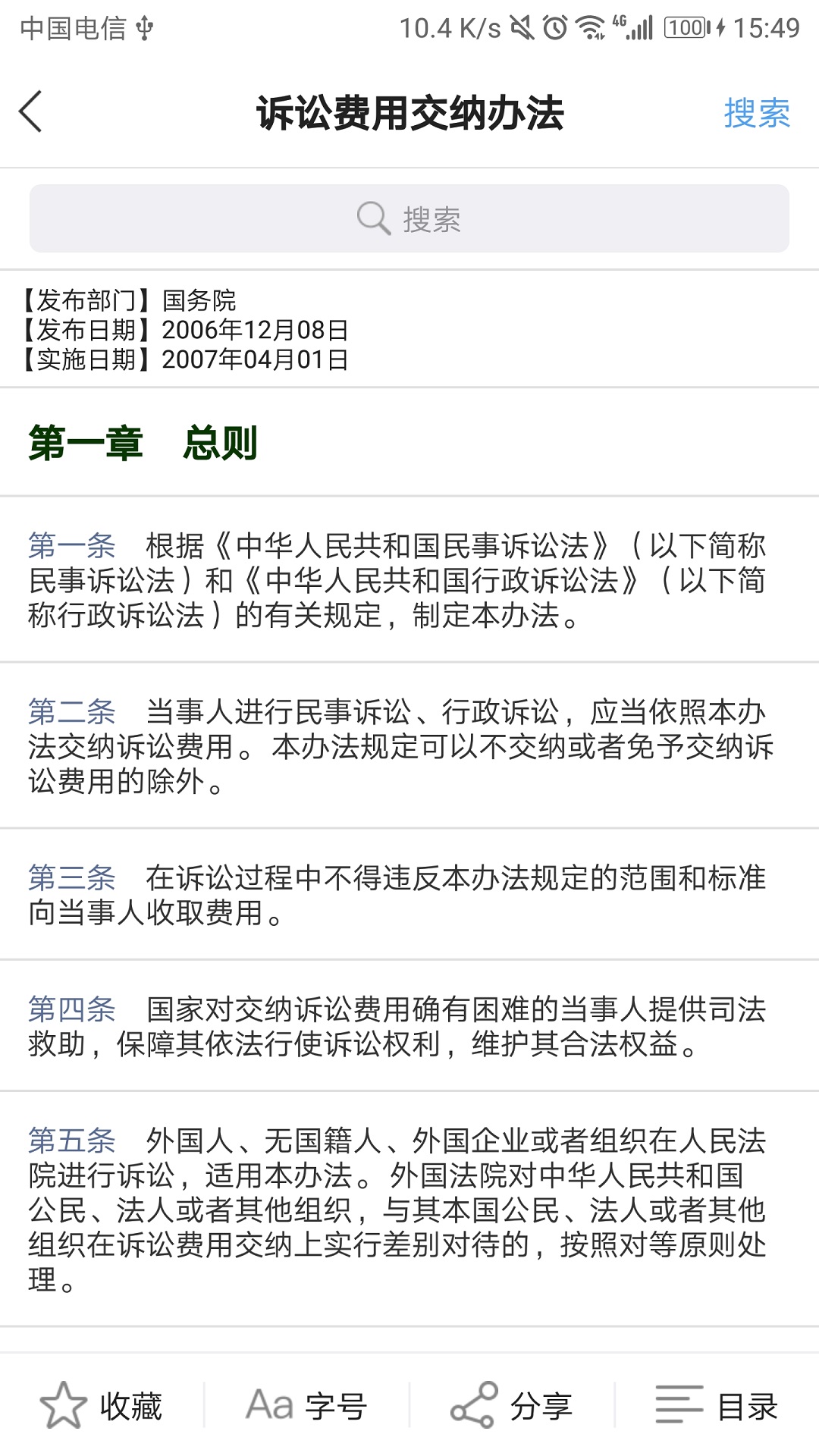Share this document via 分享

(512, 1405)
